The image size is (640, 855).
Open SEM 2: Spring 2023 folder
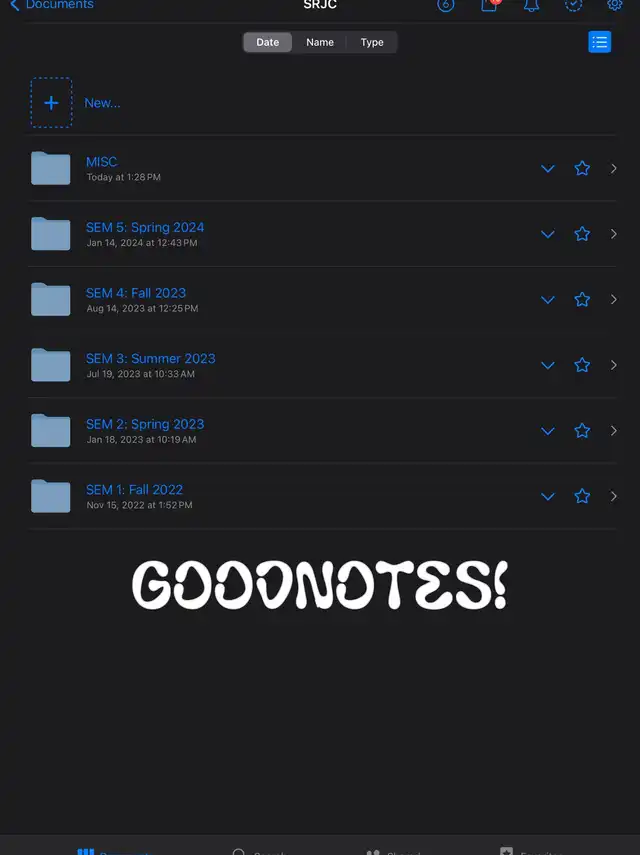pyautogui.click(x=145, y=424)
